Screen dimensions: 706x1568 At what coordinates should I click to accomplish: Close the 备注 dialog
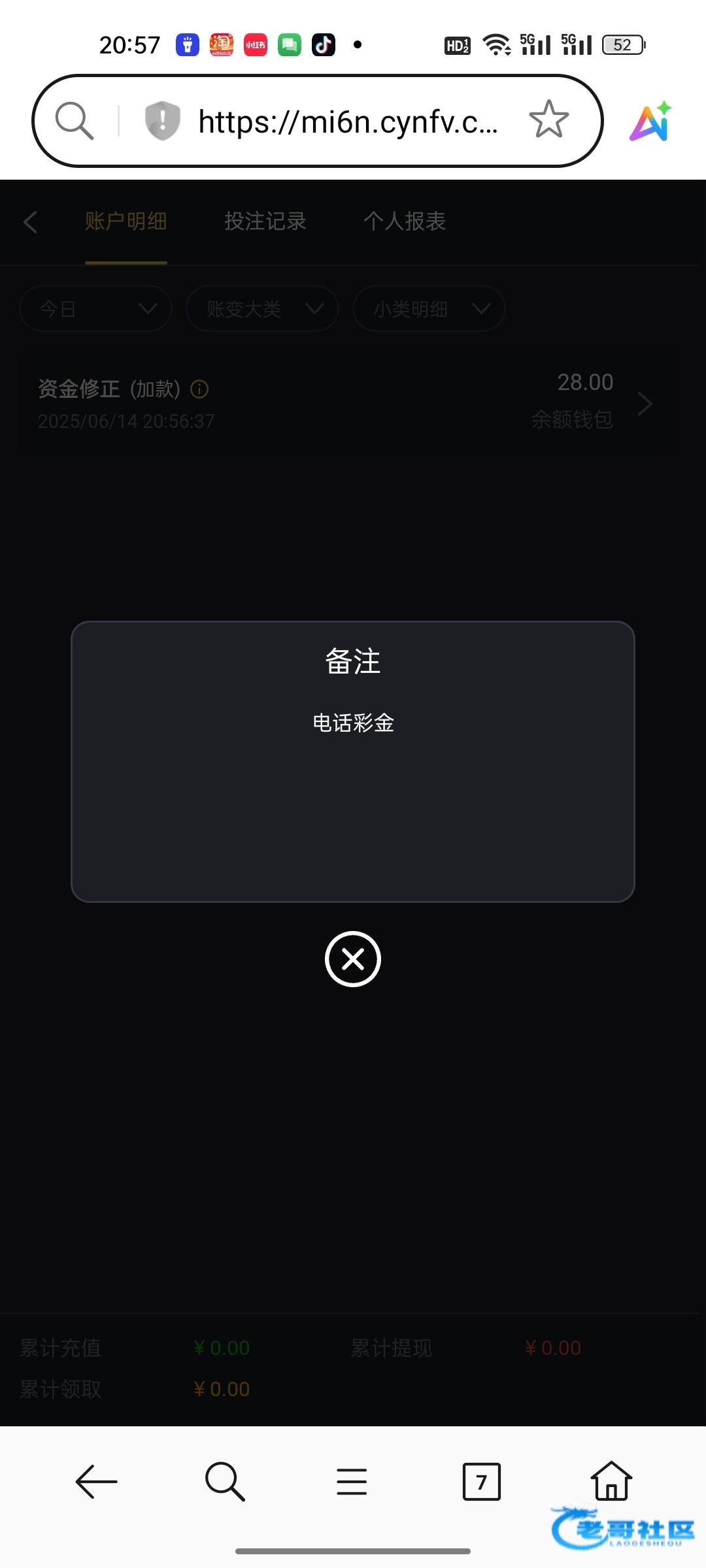tap(353, 959)
